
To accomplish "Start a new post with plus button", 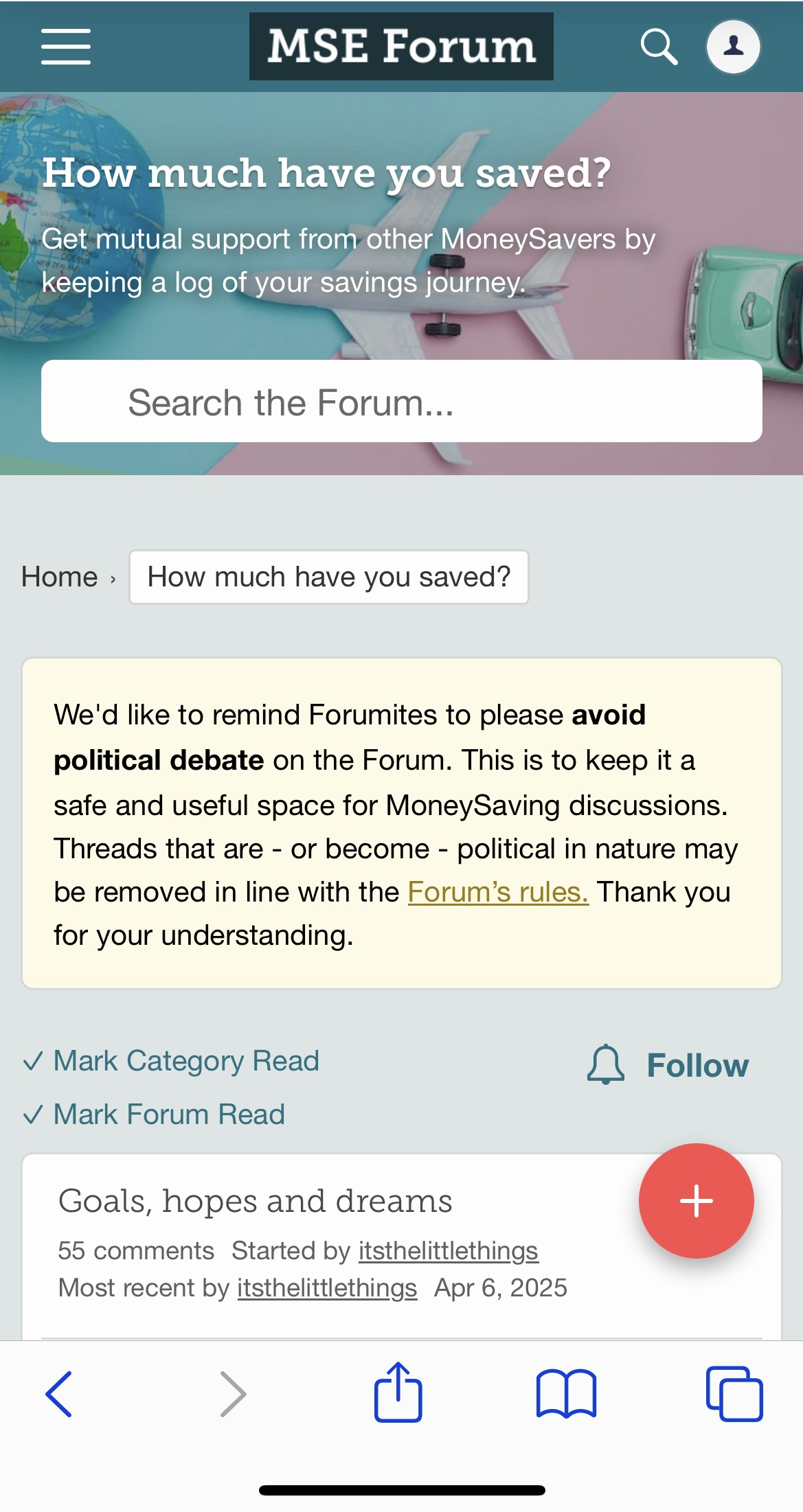I will coord(697,1201).
